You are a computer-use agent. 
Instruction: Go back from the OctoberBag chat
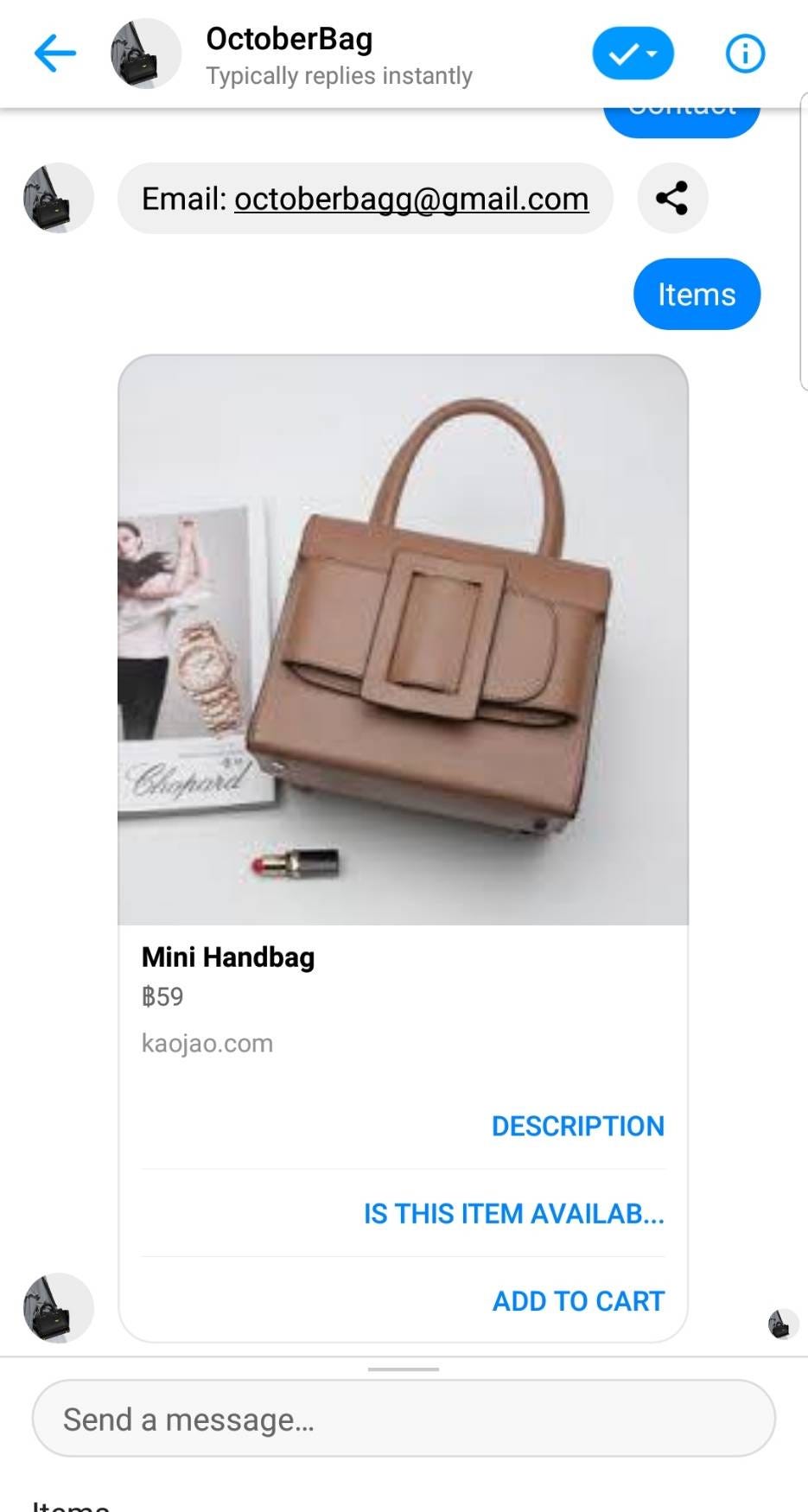55,54
